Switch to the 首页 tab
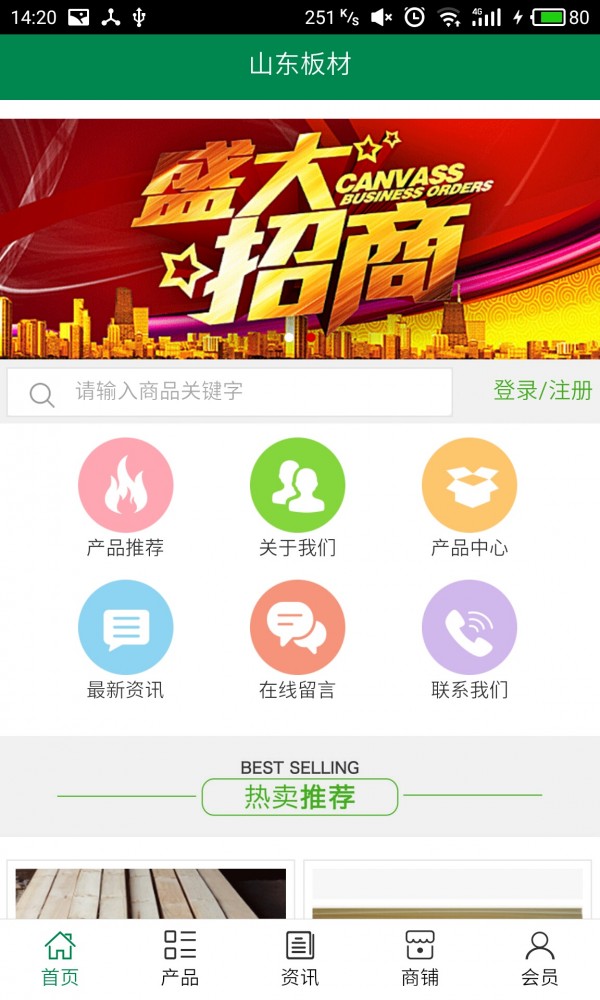 (x=60, y=958)
